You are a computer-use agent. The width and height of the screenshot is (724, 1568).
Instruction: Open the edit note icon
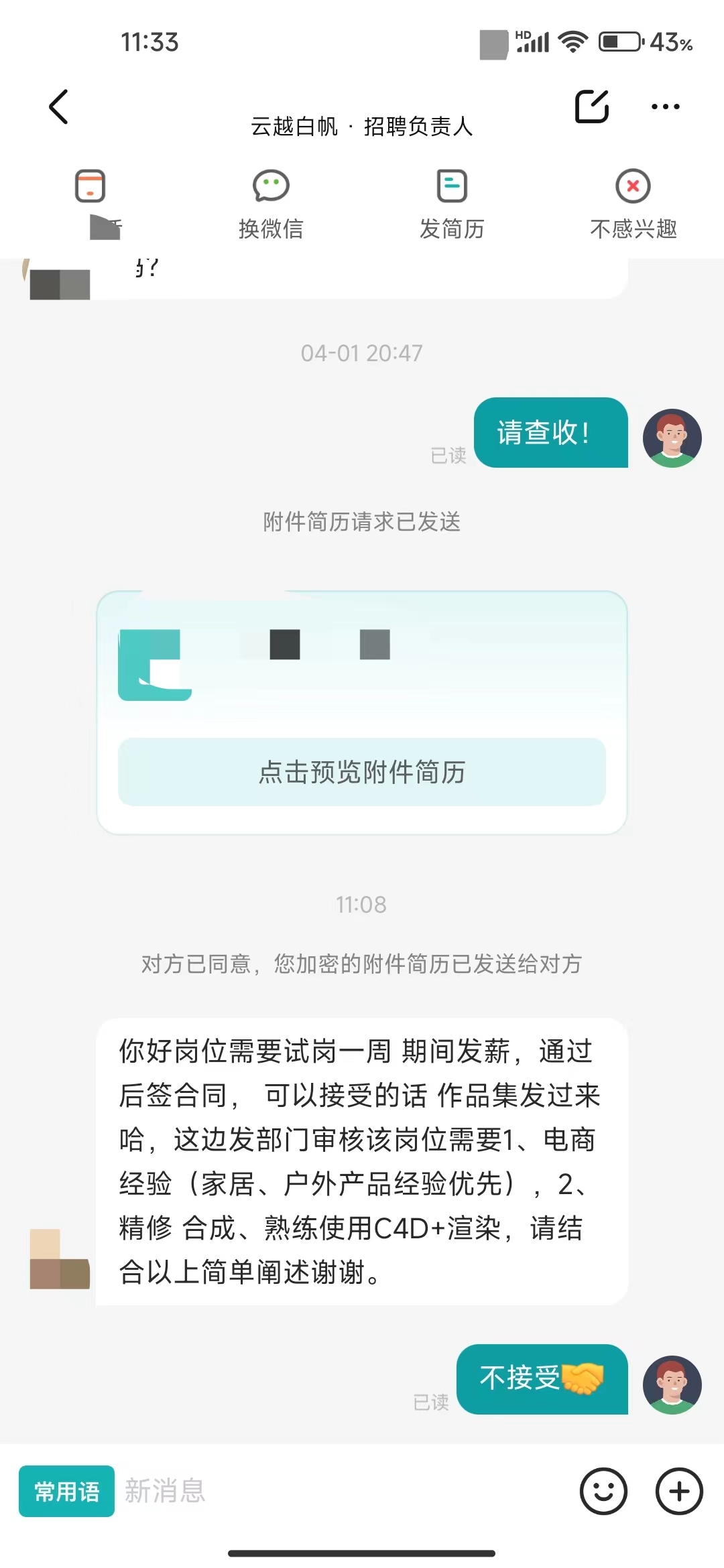pos(591,107)
